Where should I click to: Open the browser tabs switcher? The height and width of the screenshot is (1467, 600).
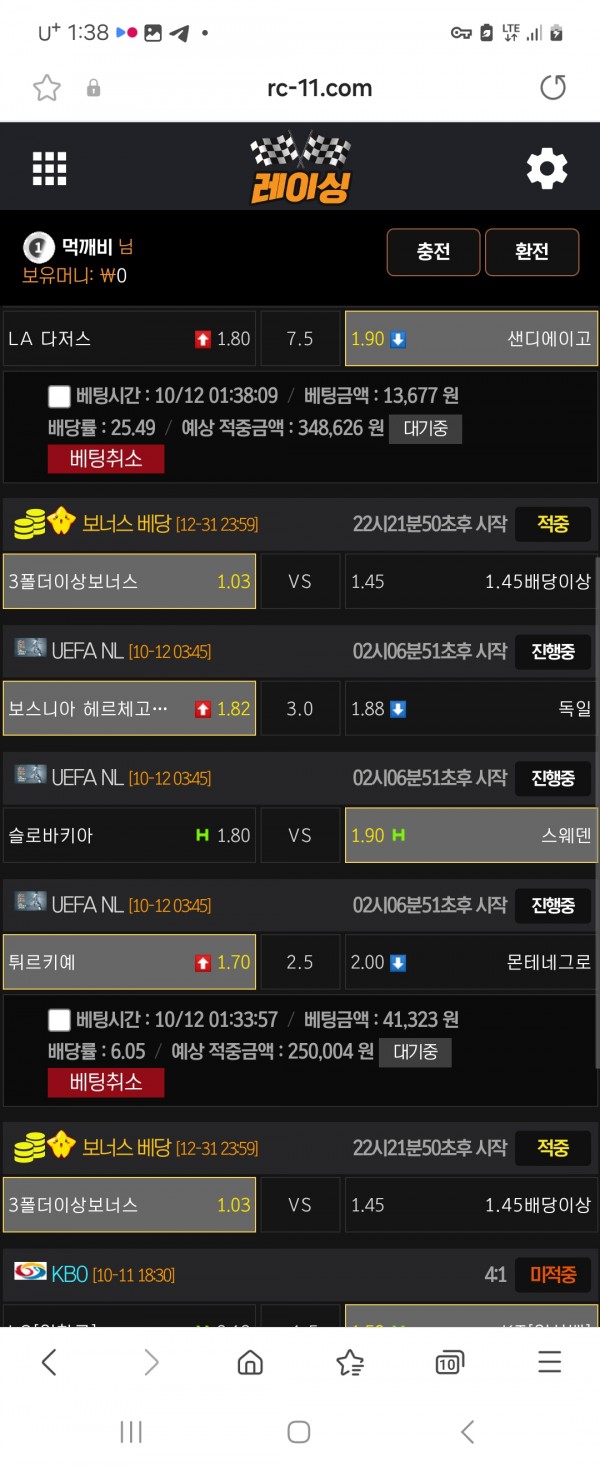[x=449, y=1362]
